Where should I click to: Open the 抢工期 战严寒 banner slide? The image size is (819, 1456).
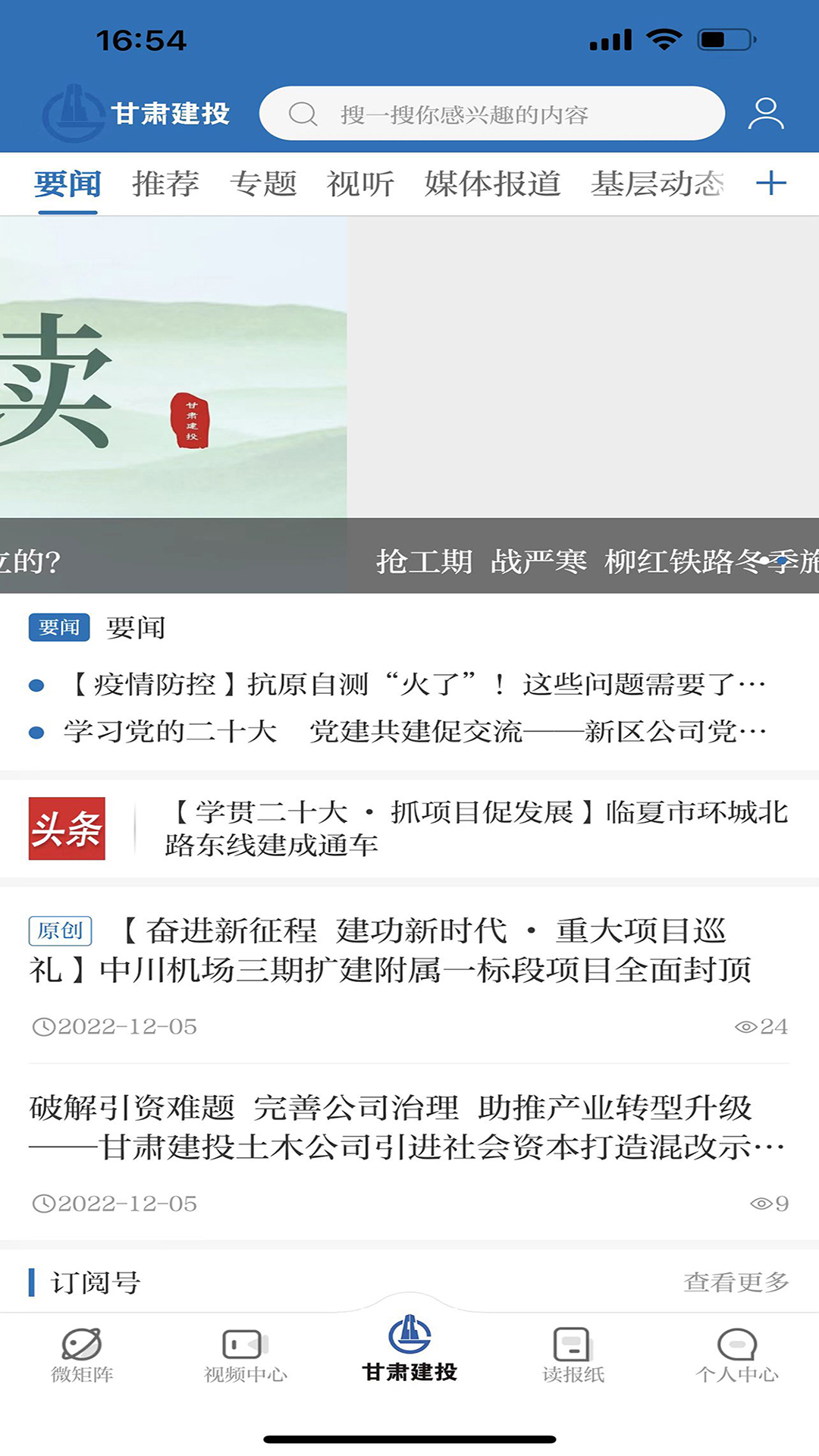tap(582, 406)
